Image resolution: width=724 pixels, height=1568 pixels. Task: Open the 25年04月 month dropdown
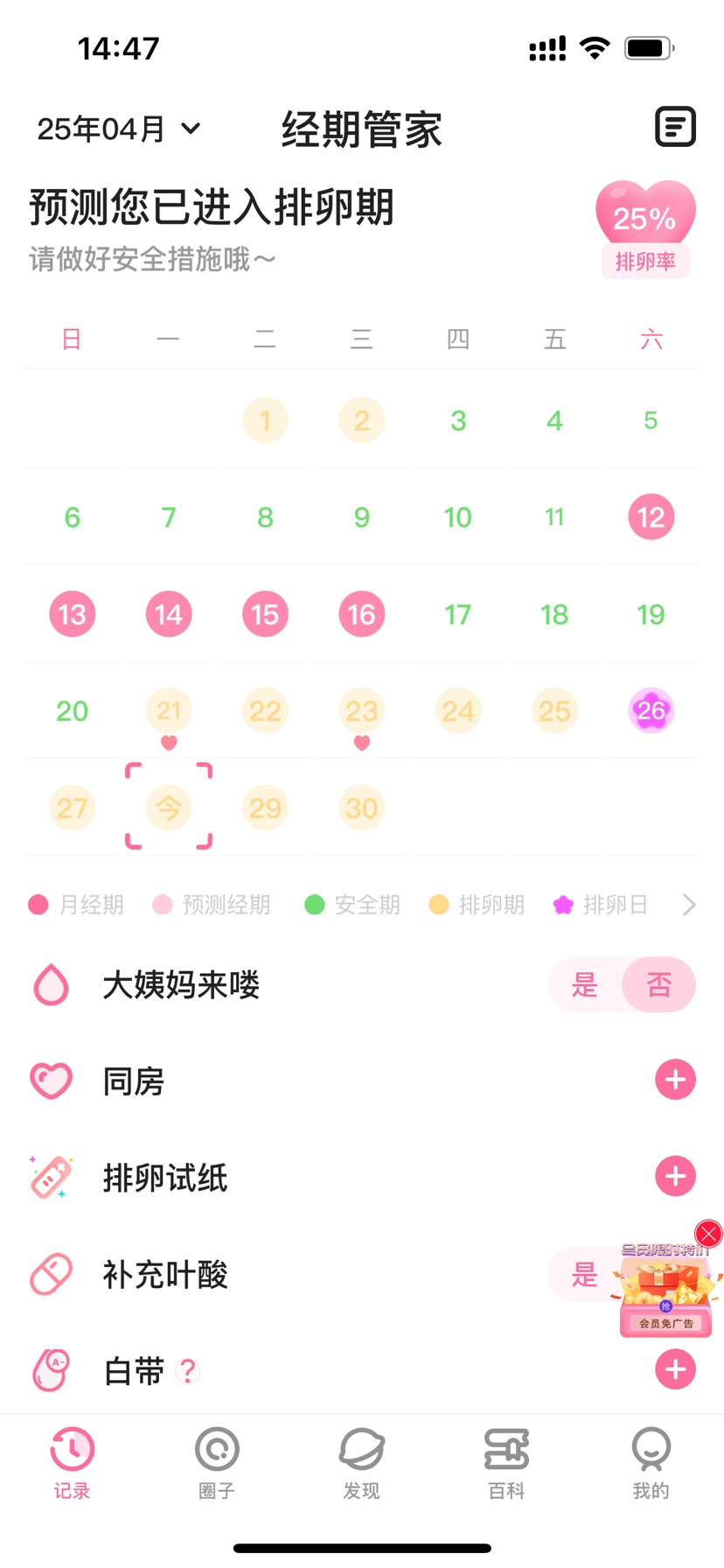(119, 129)
